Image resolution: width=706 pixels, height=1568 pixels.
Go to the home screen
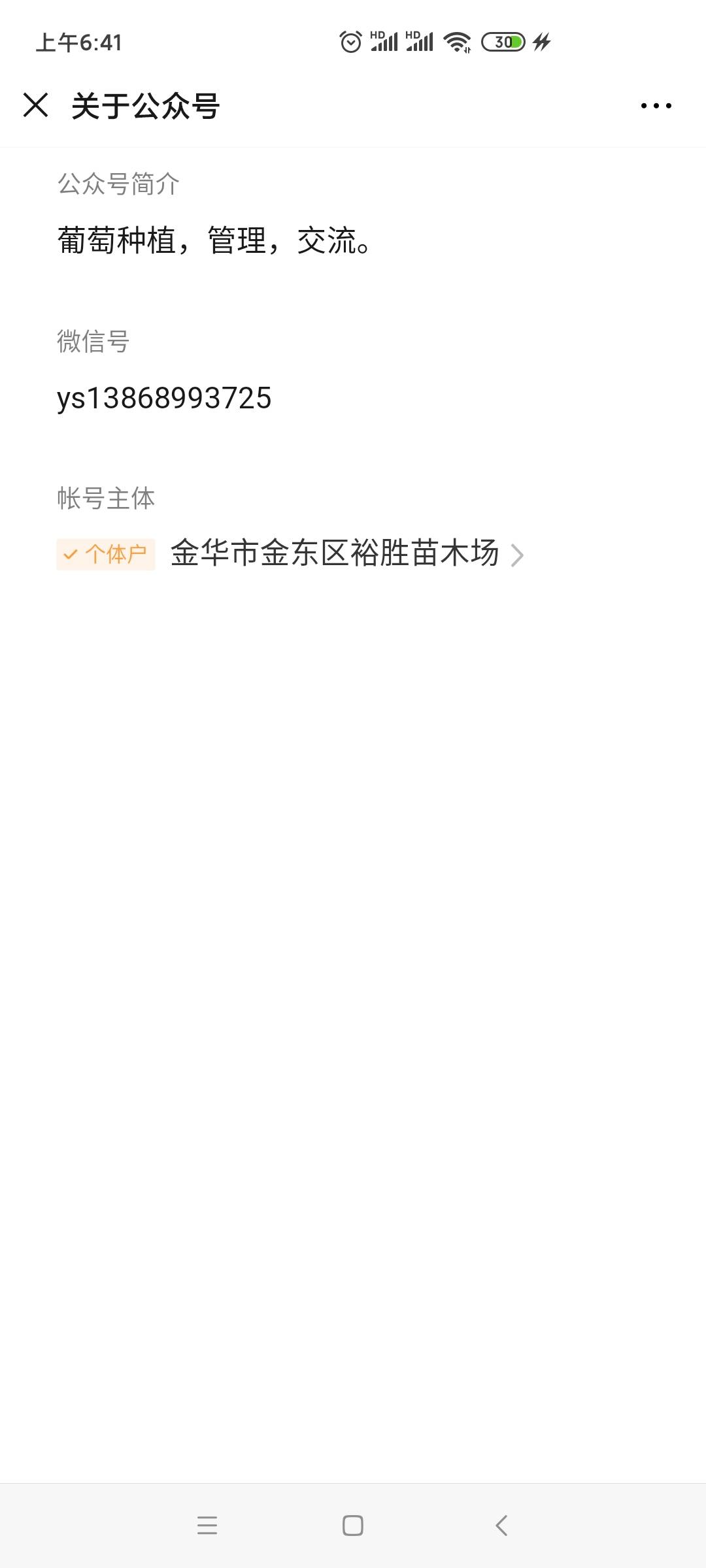pos(353,1525)
